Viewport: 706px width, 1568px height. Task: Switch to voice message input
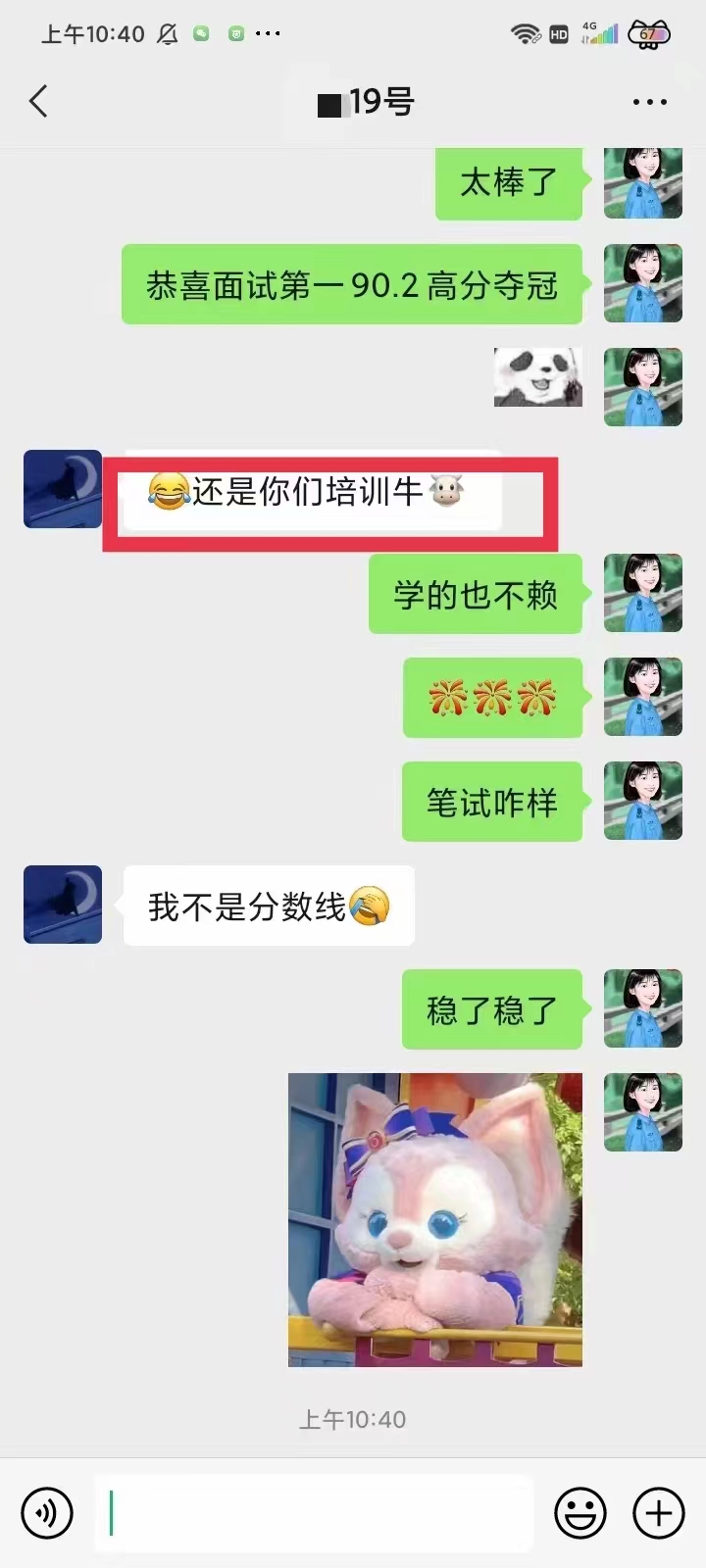(47, 1513)
